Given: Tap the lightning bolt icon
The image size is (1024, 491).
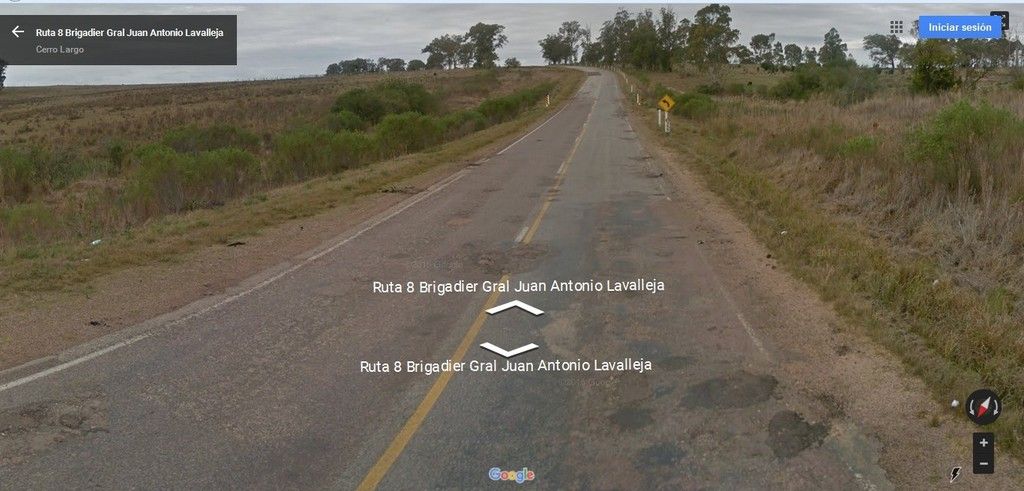Looking at the screenshot, I should coord(955,475).
